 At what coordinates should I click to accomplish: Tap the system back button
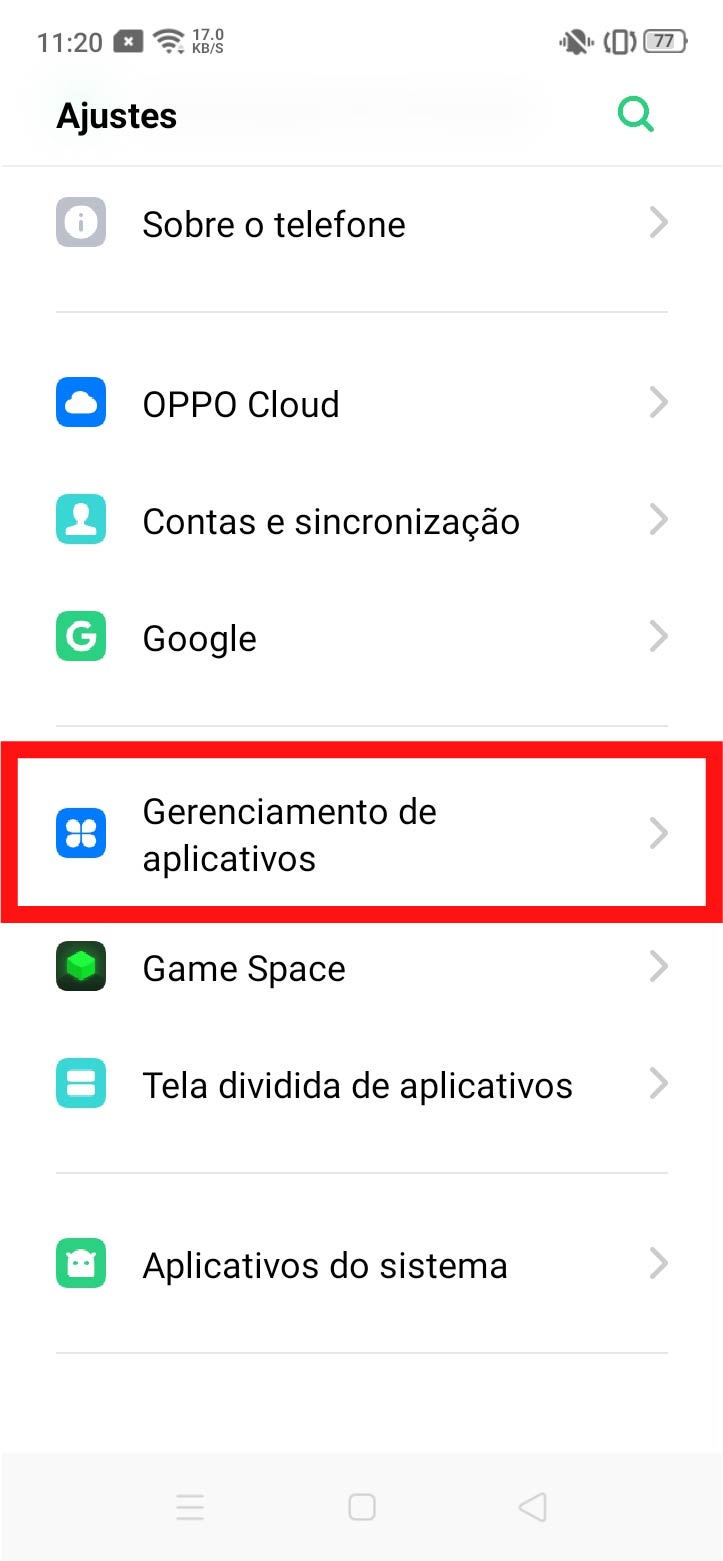pyautogui.click(x=533, y=1507)
